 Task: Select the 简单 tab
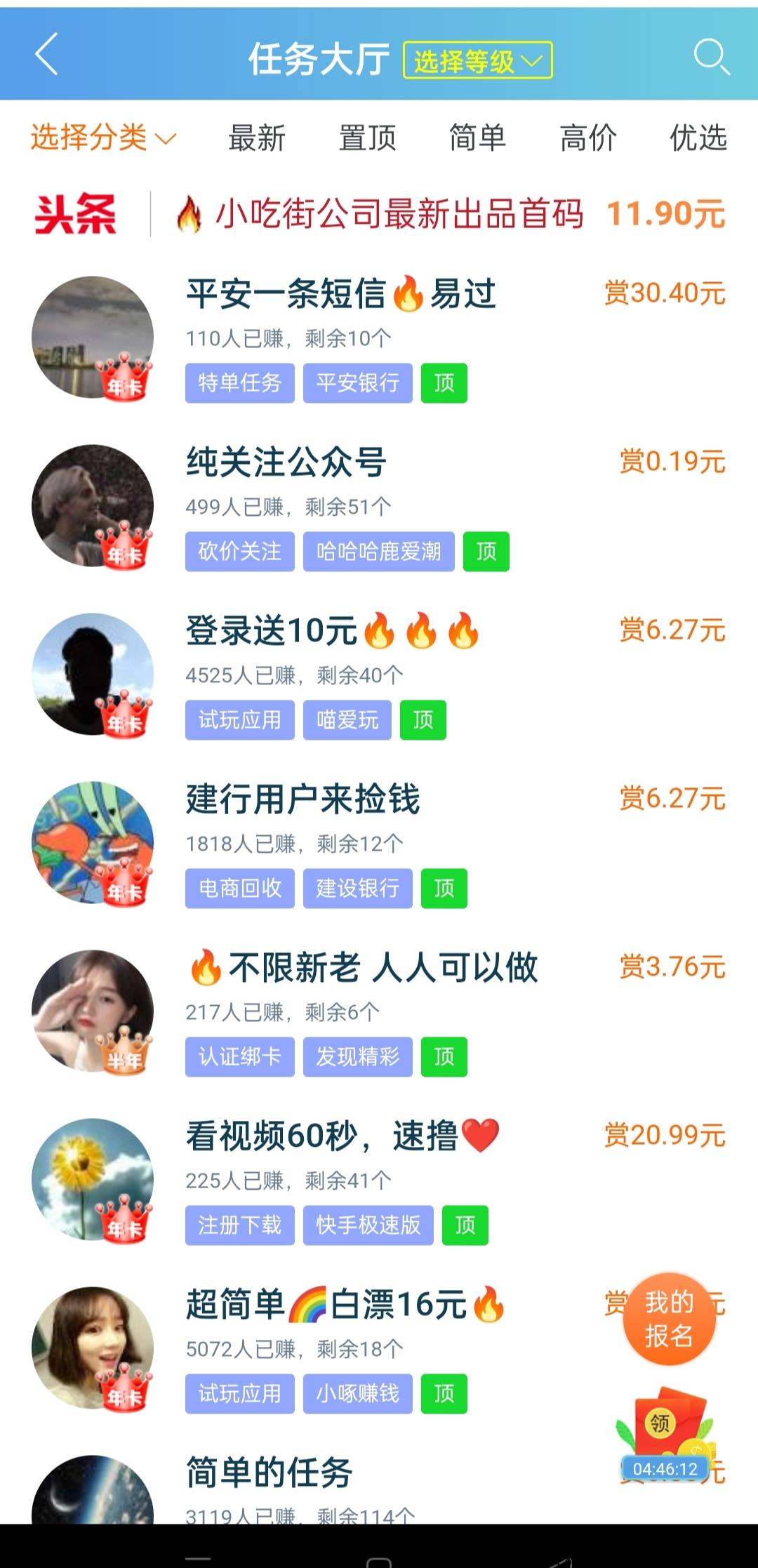pos(477,138)
